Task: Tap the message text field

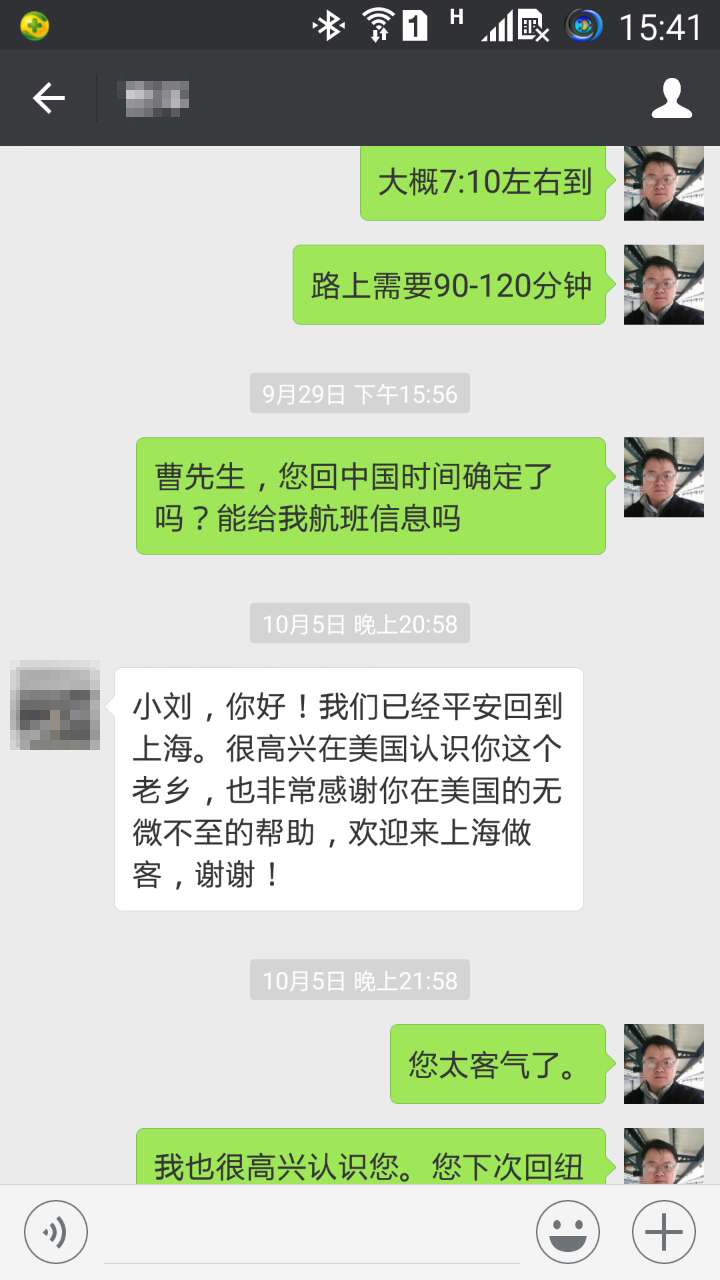Action: [x=312, y=1233]
